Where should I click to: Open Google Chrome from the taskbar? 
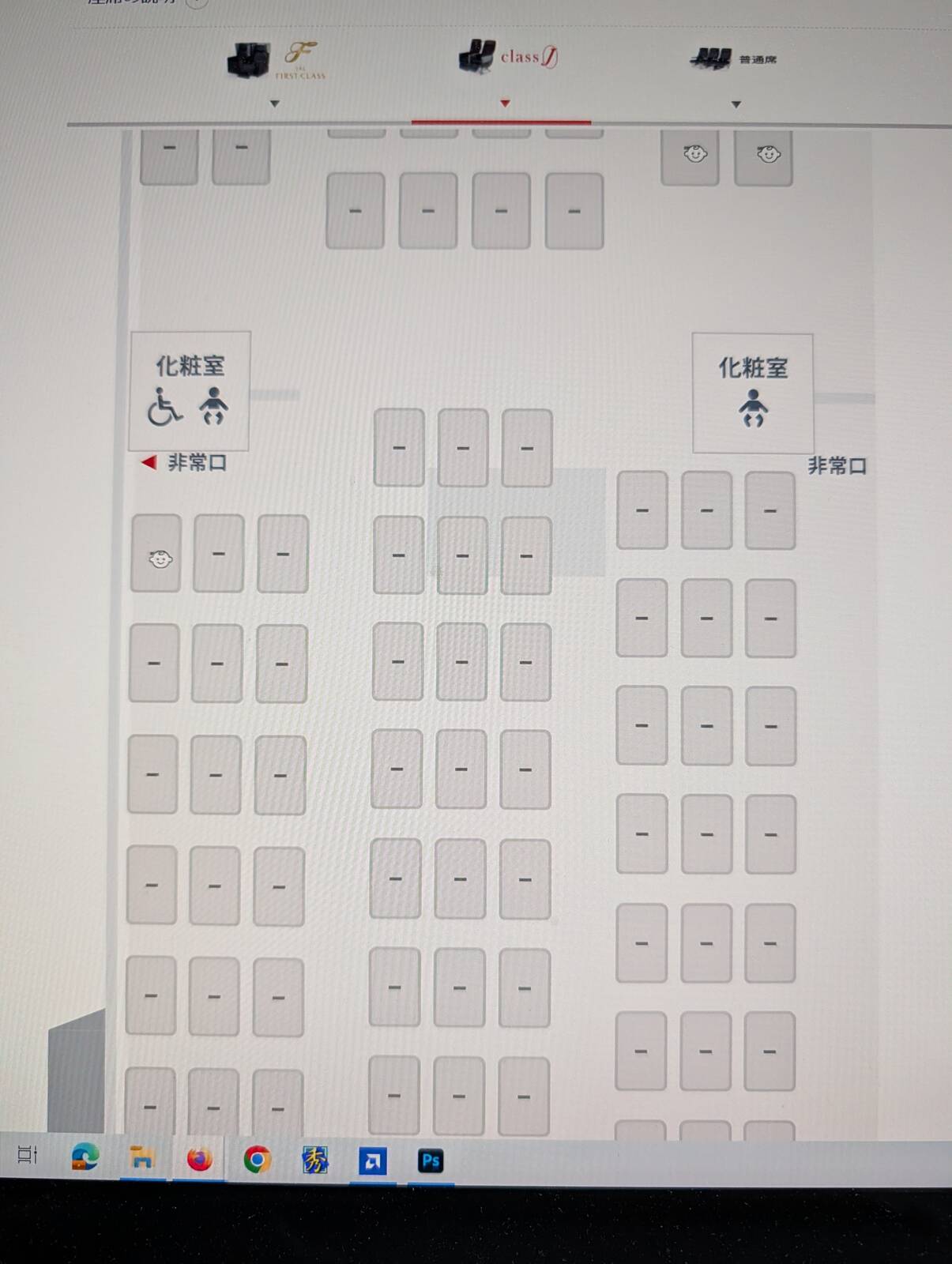(257, 1160)
